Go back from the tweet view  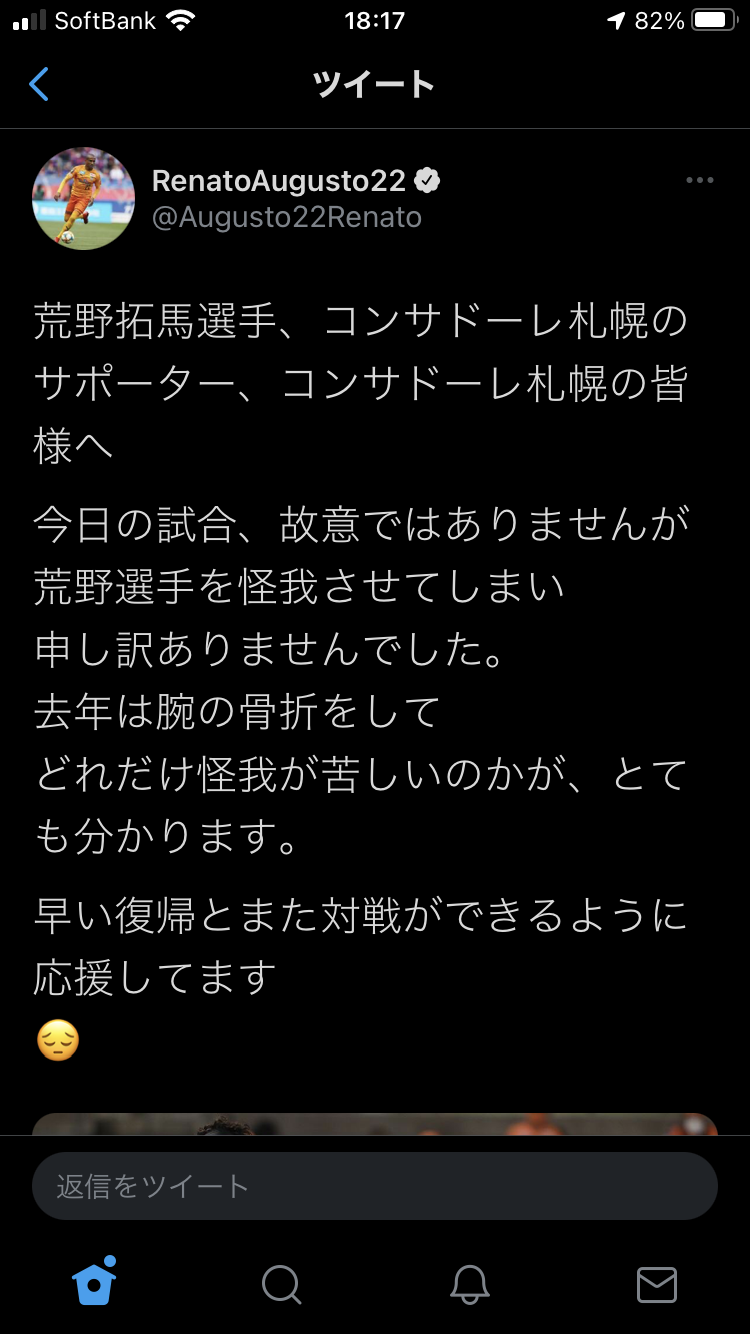[39, 85]
